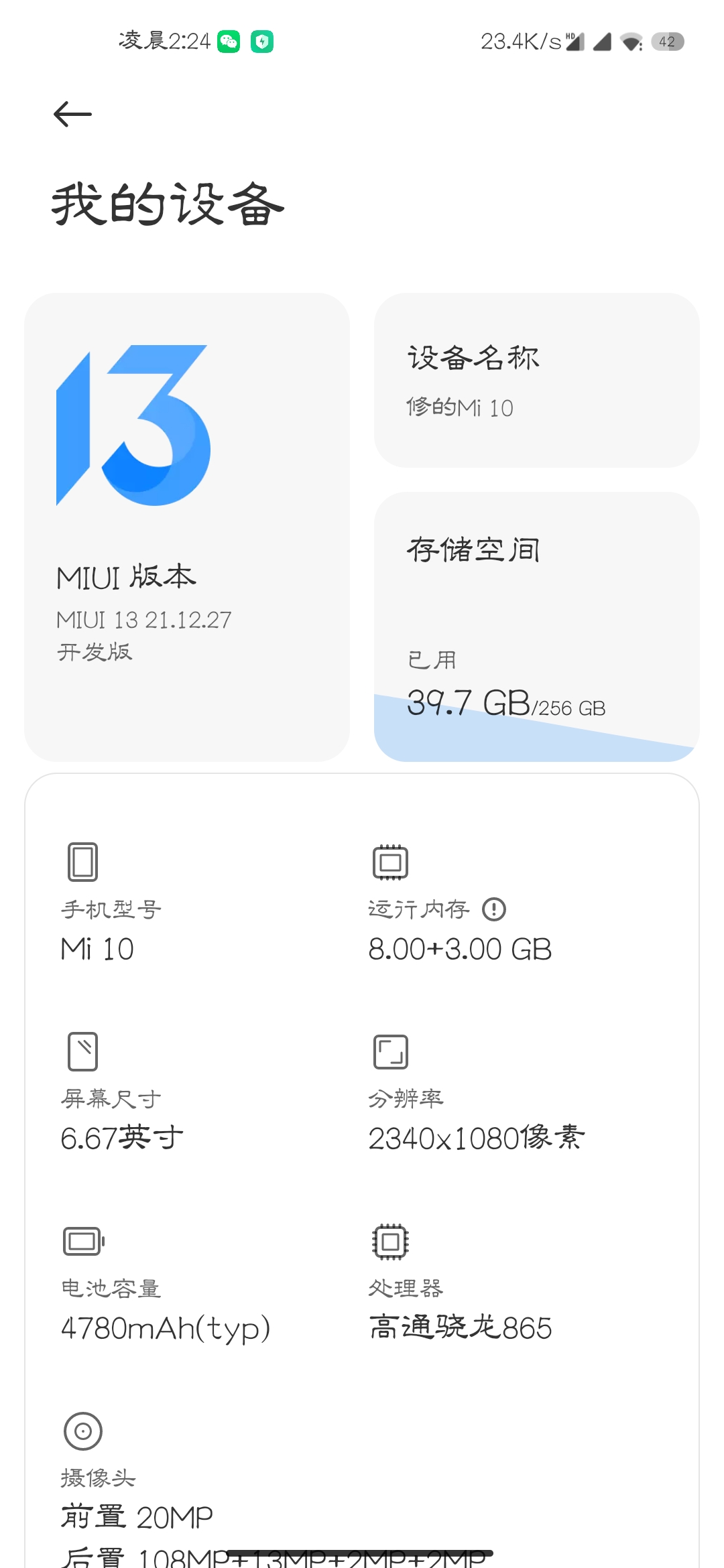Go back using the top-left arrow

point(72,114)
